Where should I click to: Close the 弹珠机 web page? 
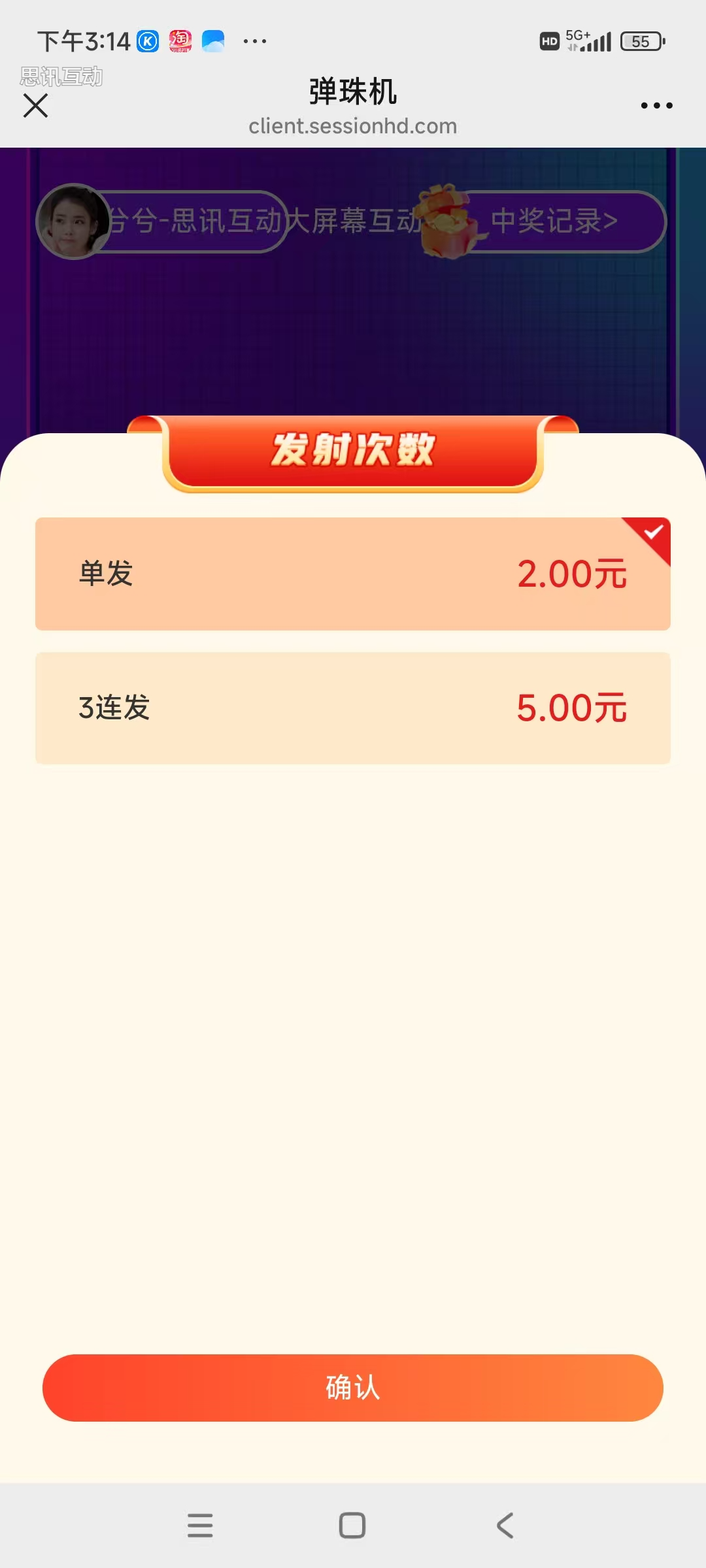coord(35,105)
